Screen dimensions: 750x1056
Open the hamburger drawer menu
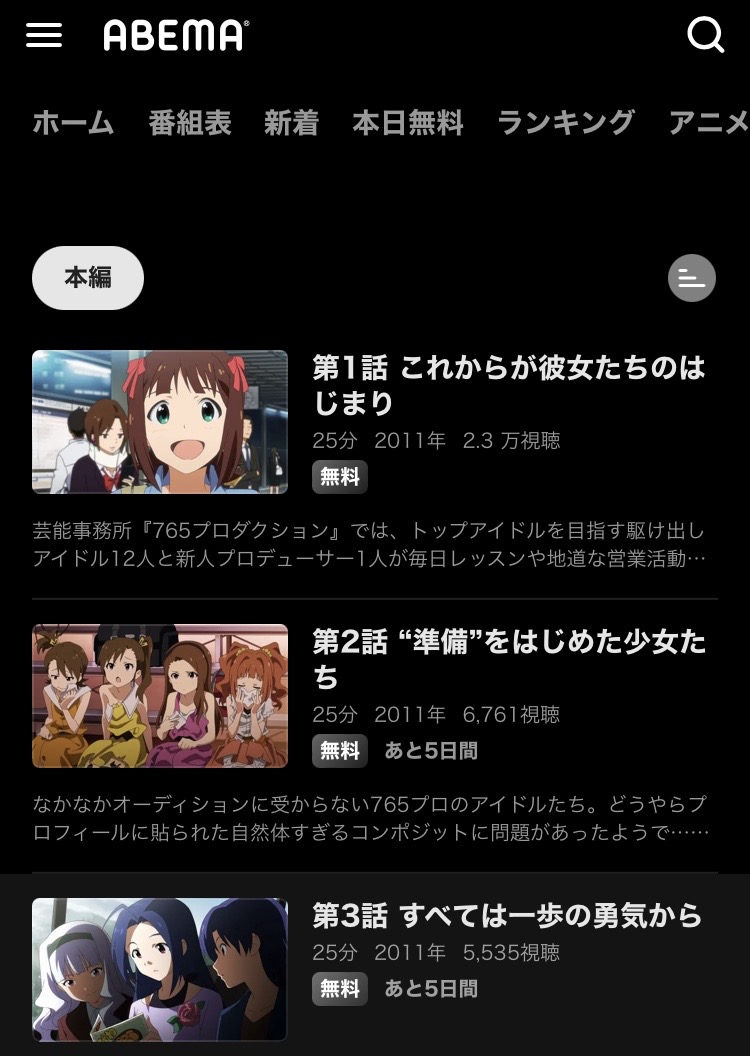point(44,35)
